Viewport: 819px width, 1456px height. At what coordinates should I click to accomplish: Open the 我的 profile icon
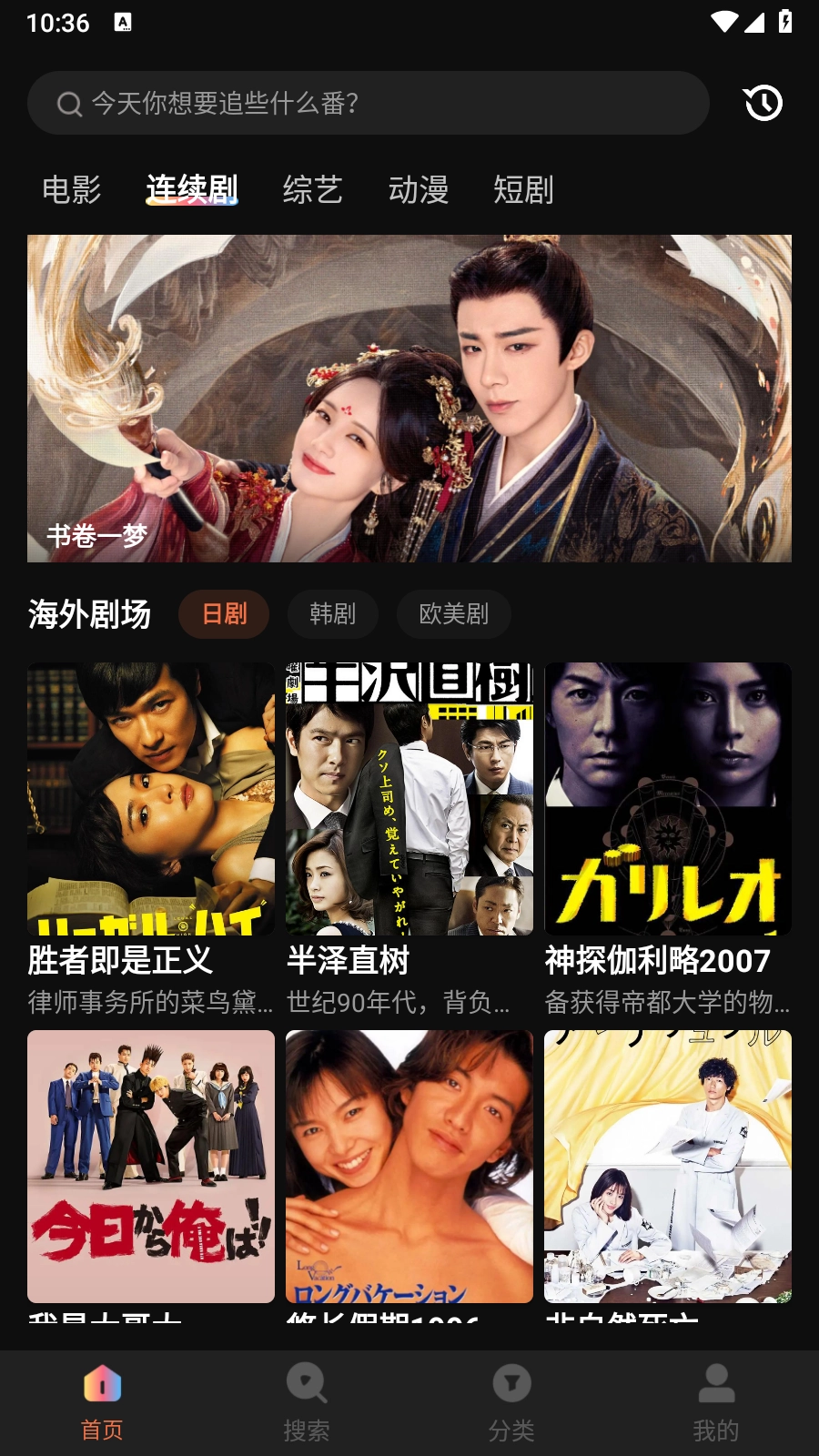(716, 1381)
